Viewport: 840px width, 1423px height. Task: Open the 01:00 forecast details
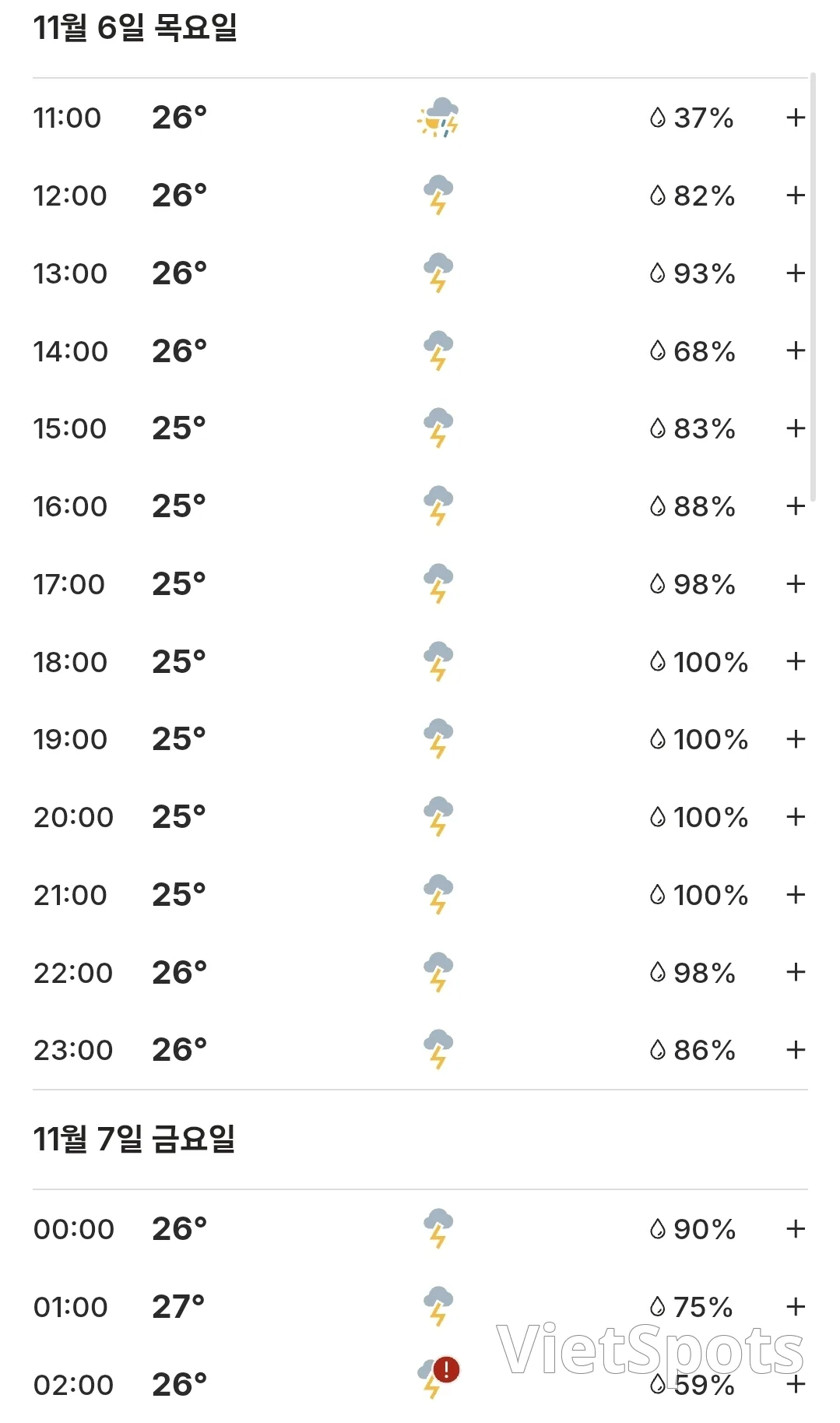point(795,1306)
